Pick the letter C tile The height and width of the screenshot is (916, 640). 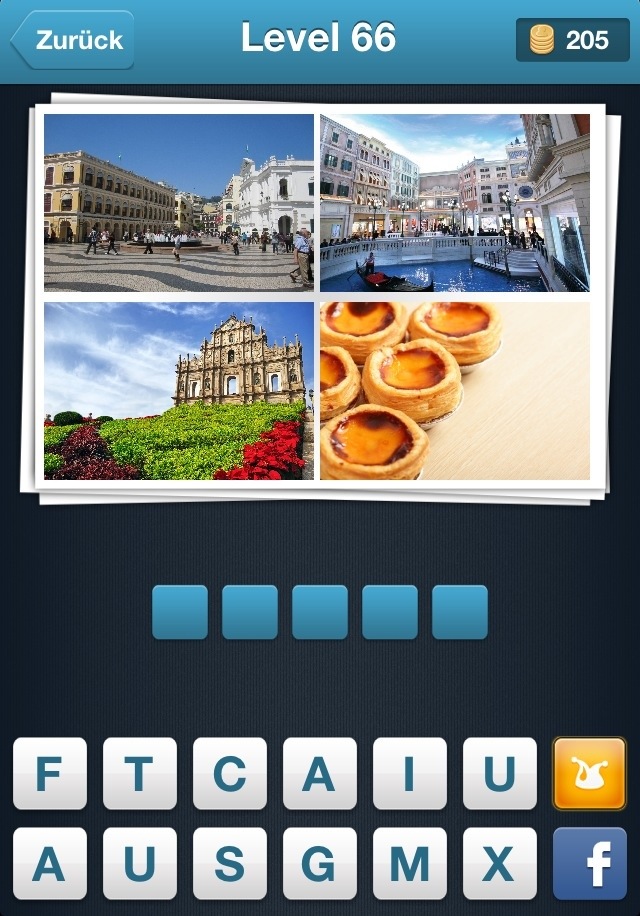pos(230,773)
